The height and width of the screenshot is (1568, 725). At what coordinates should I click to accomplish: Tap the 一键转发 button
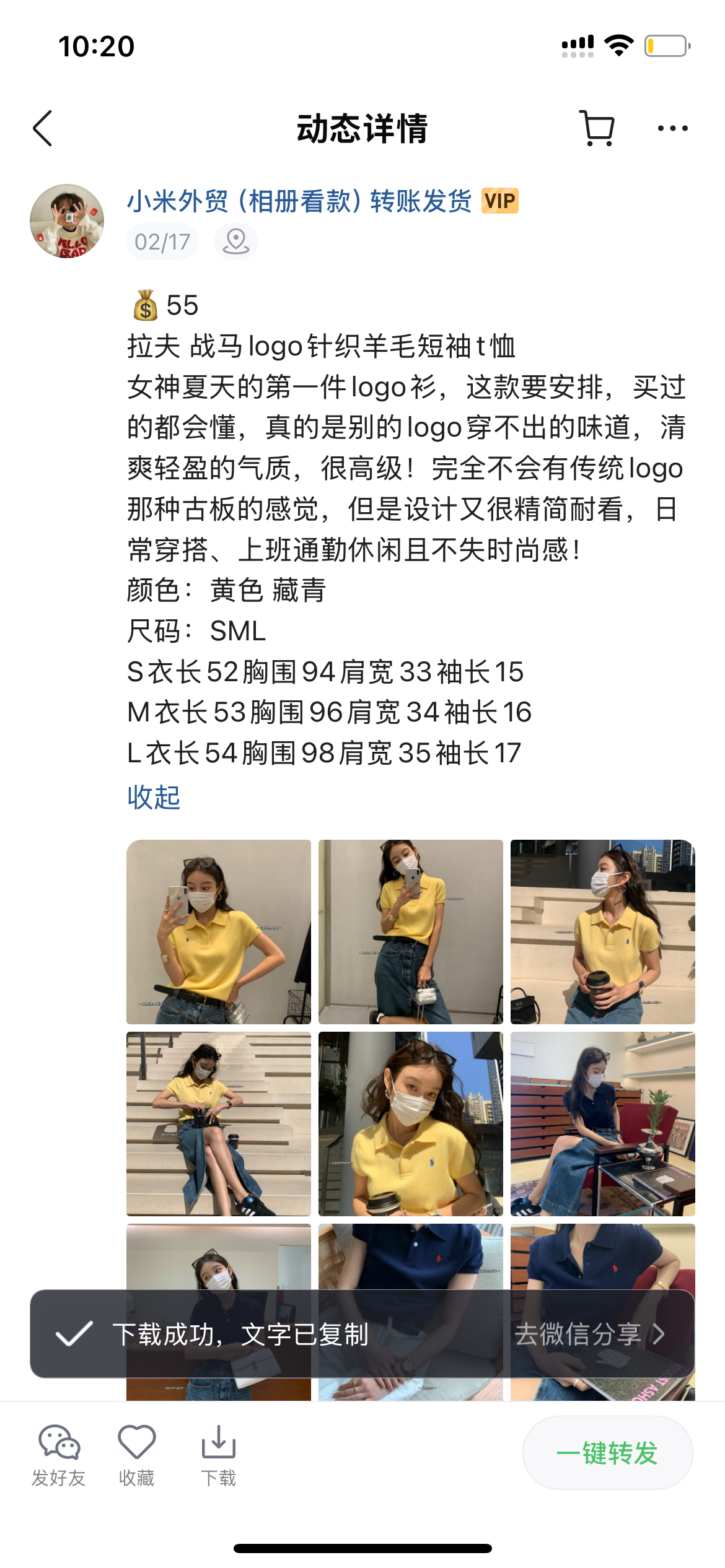[x=607, y=1453]
